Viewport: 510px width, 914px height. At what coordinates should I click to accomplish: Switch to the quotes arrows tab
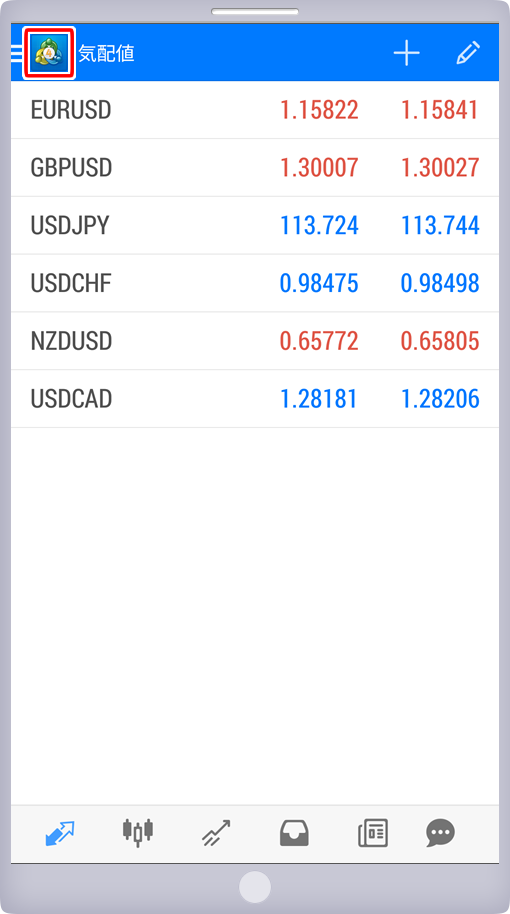click(x=60, y=834)
